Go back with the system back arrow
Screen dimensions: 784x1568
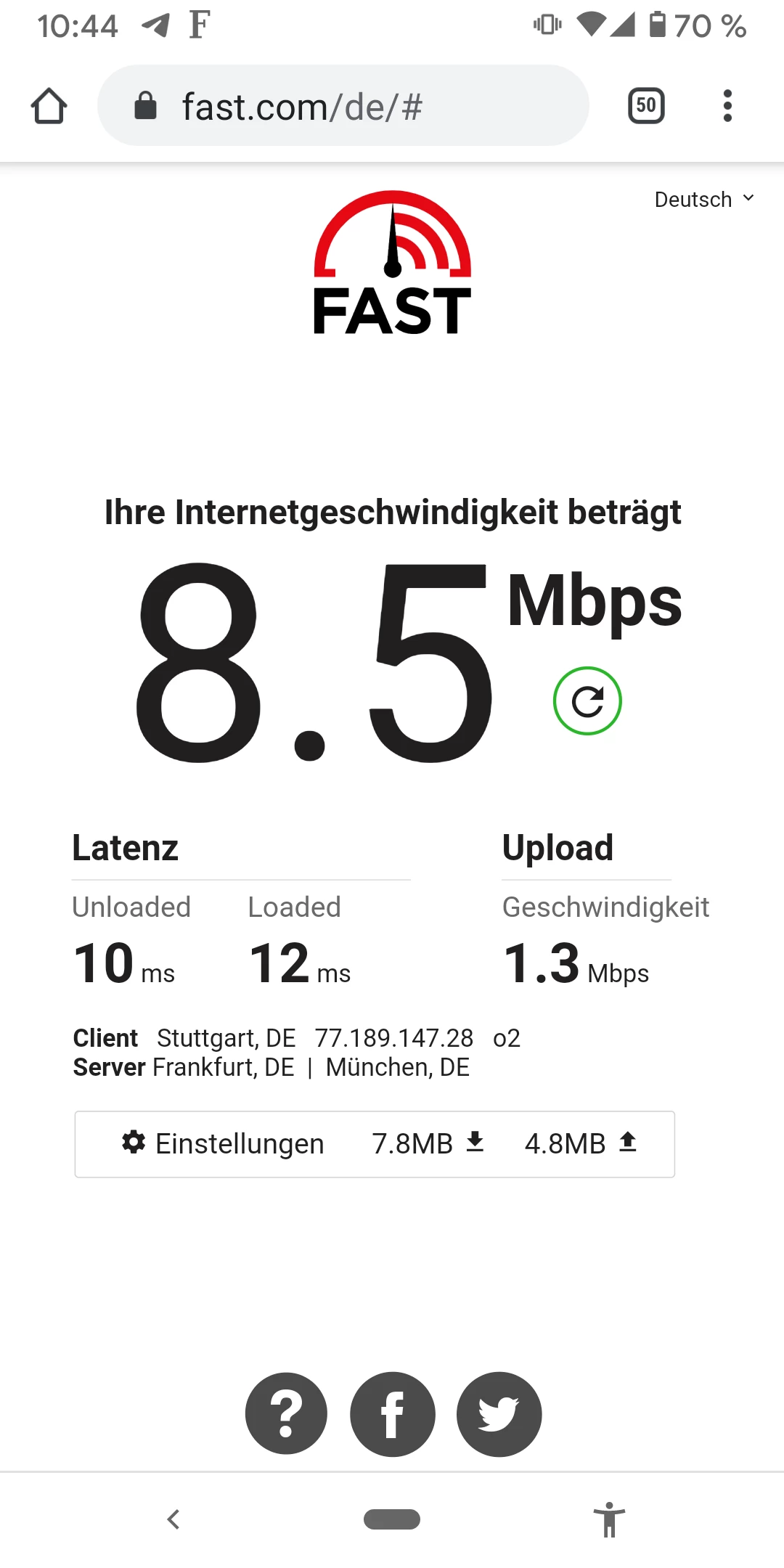(x=173, y=1519)
